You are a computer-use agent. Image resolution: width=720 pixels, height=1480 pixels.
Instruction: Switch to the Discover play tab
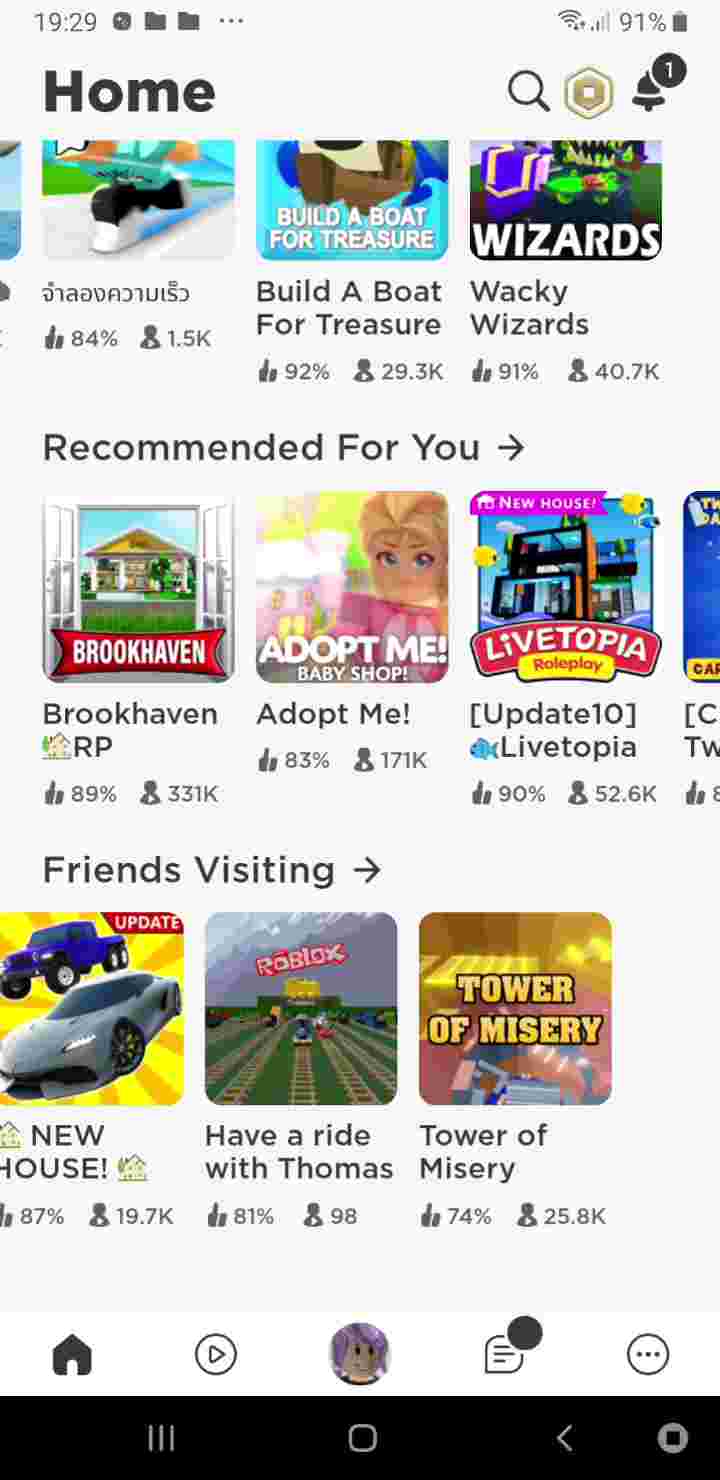(216, 1355)
